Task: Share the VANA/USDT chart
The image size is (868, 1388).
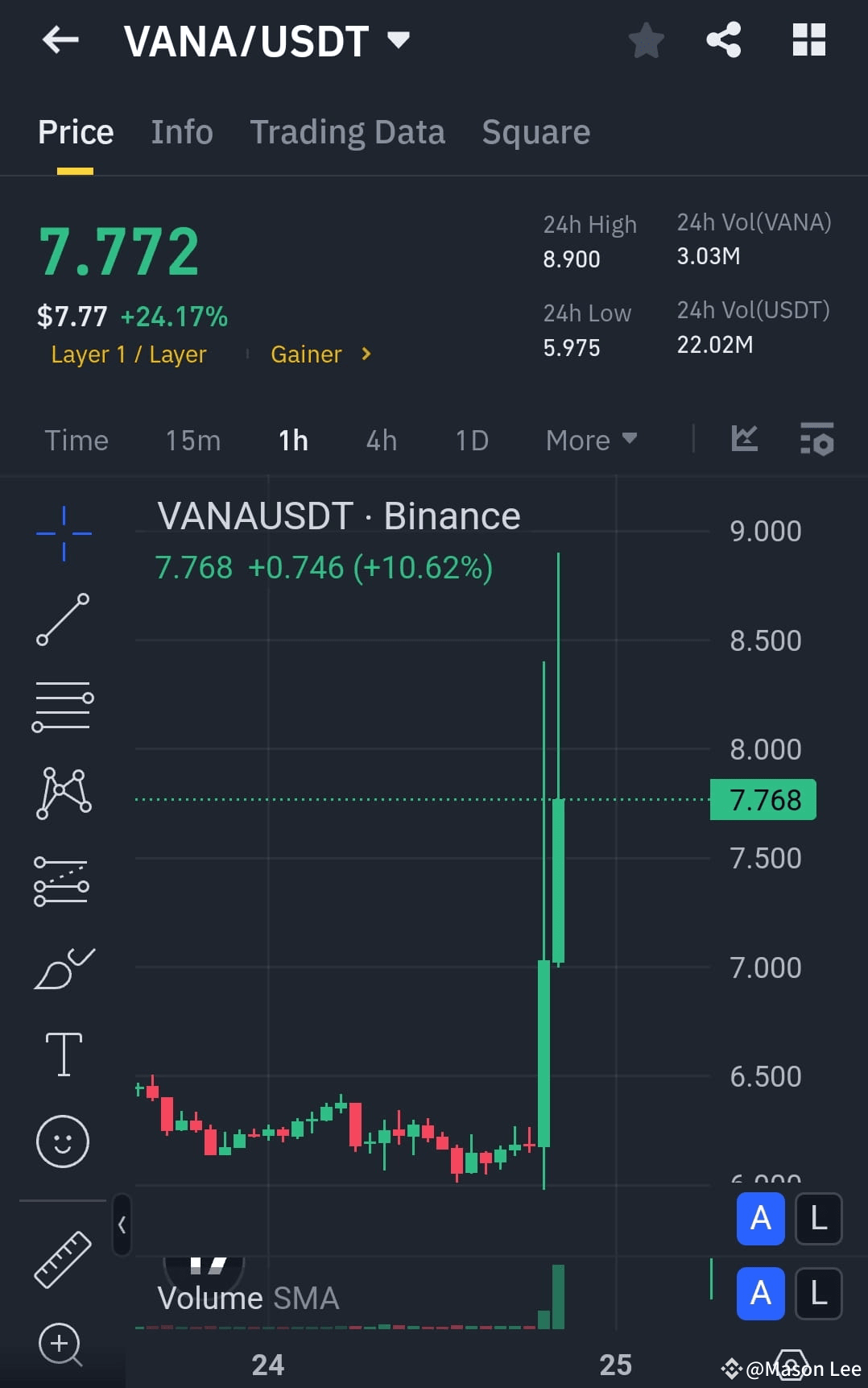Action: pyautogui.click(x=723, y=39)
